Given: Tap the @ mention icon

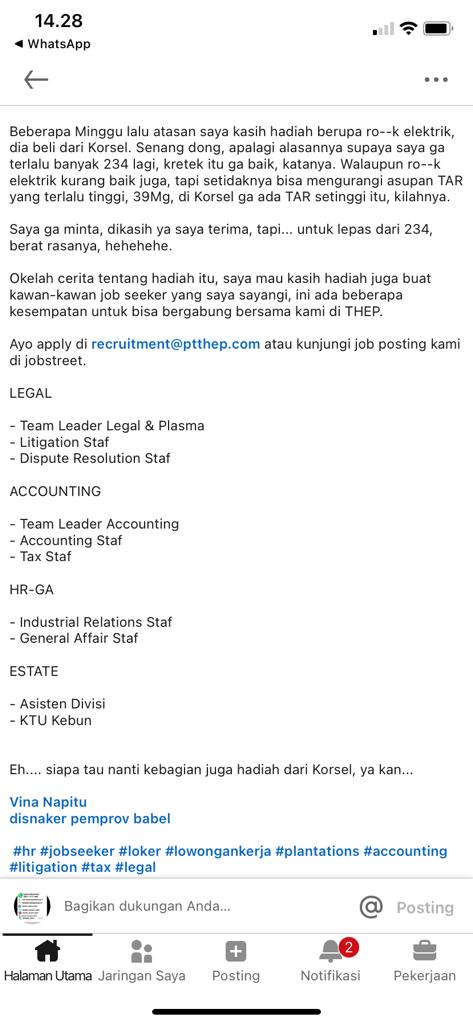Looking at the screenshot, I should (371, 906).
